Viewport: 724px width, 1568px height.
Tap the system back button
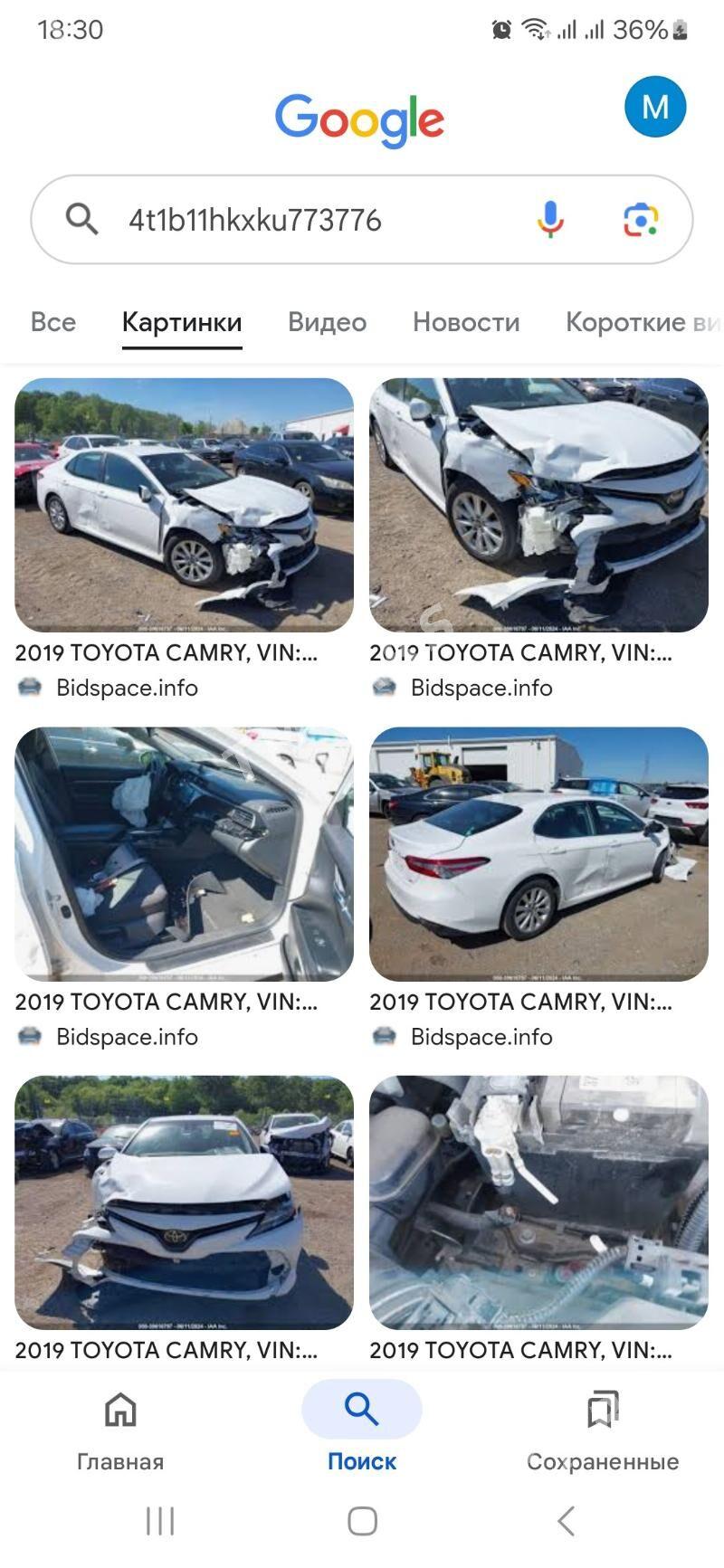click(567, 1521)
